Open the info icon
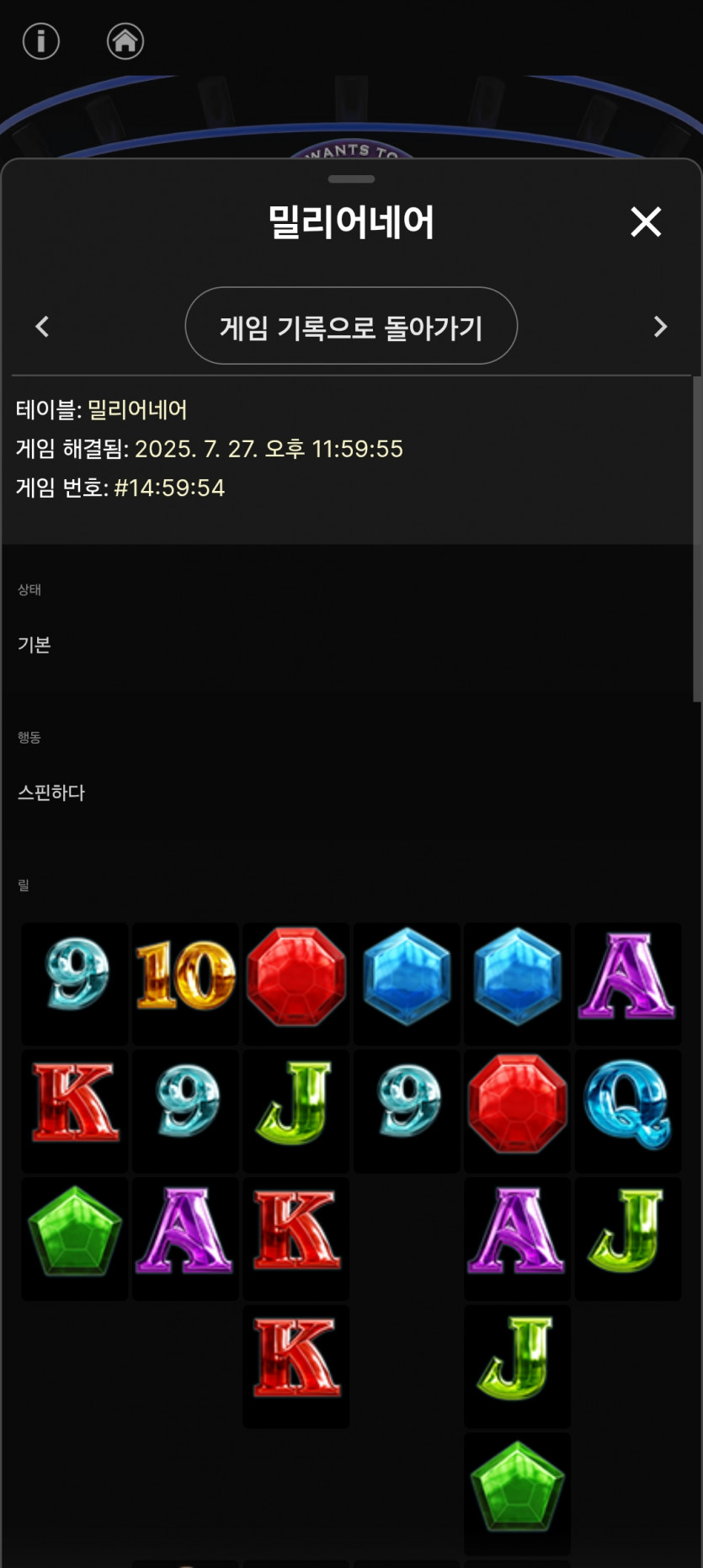This screenshot has width=703, height=1568. [40, 40]
